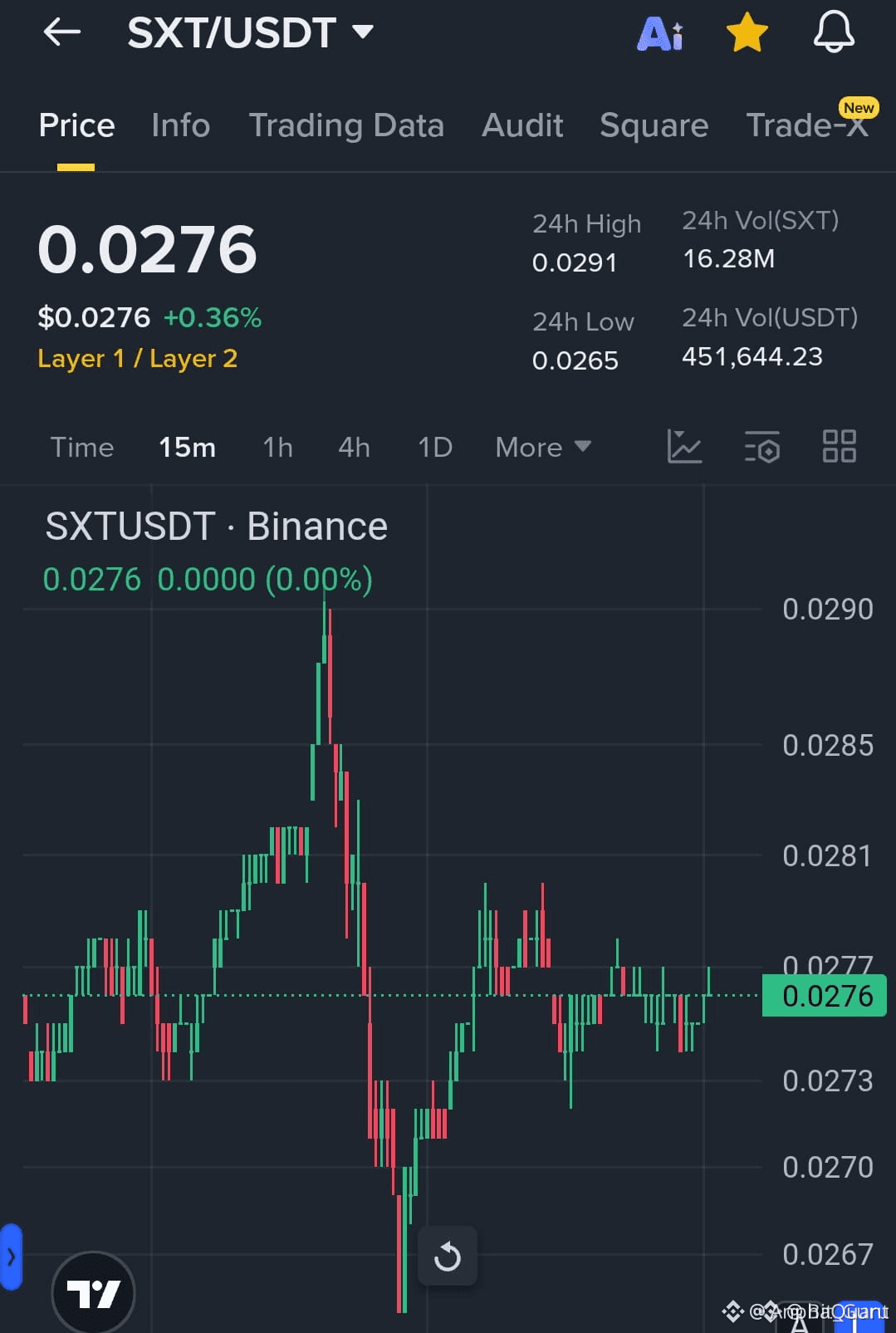Screen dimensions: 896x1333
Task: Open the AI analysis assistant
Action: (x=660, y=33)
